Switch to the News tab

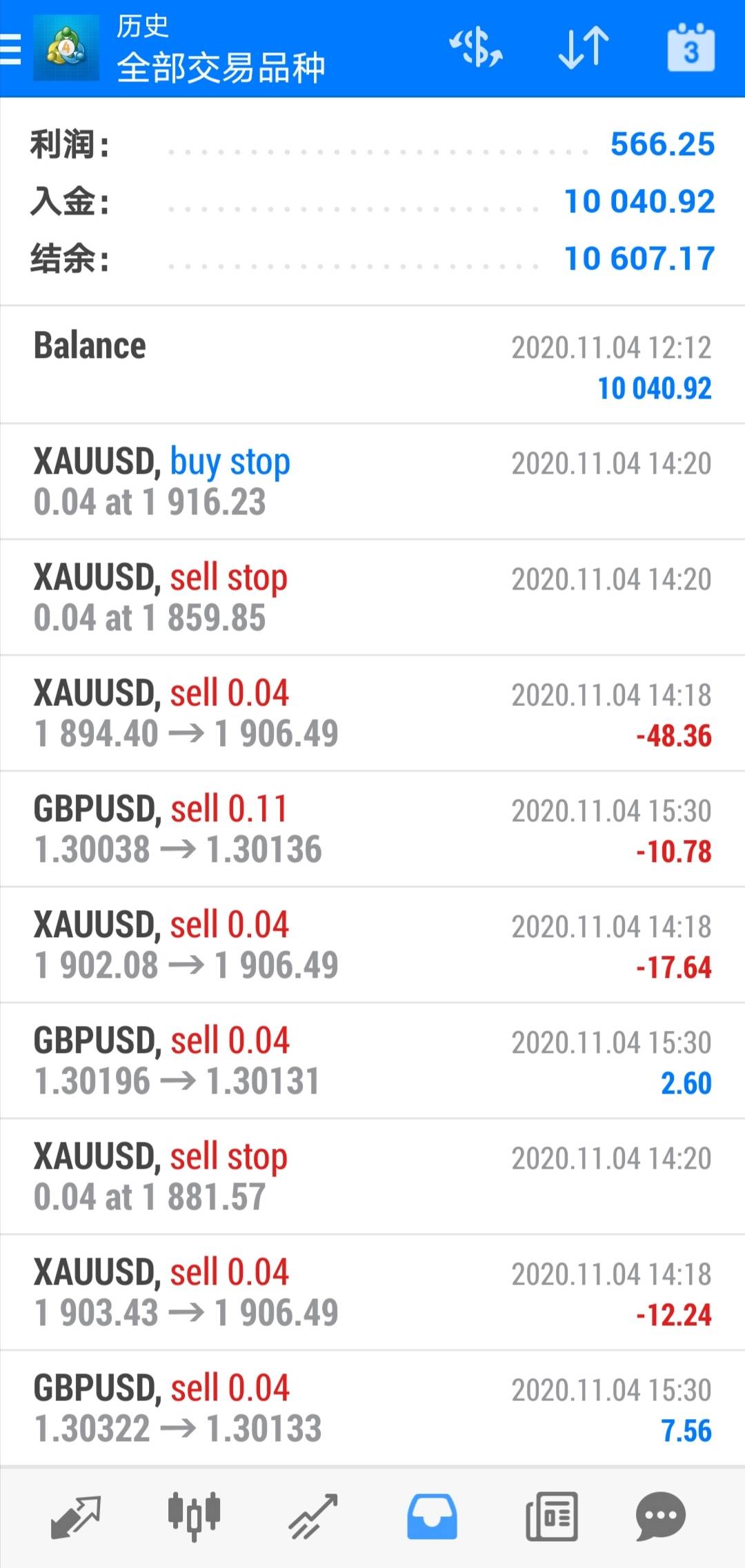point(551,1517)
